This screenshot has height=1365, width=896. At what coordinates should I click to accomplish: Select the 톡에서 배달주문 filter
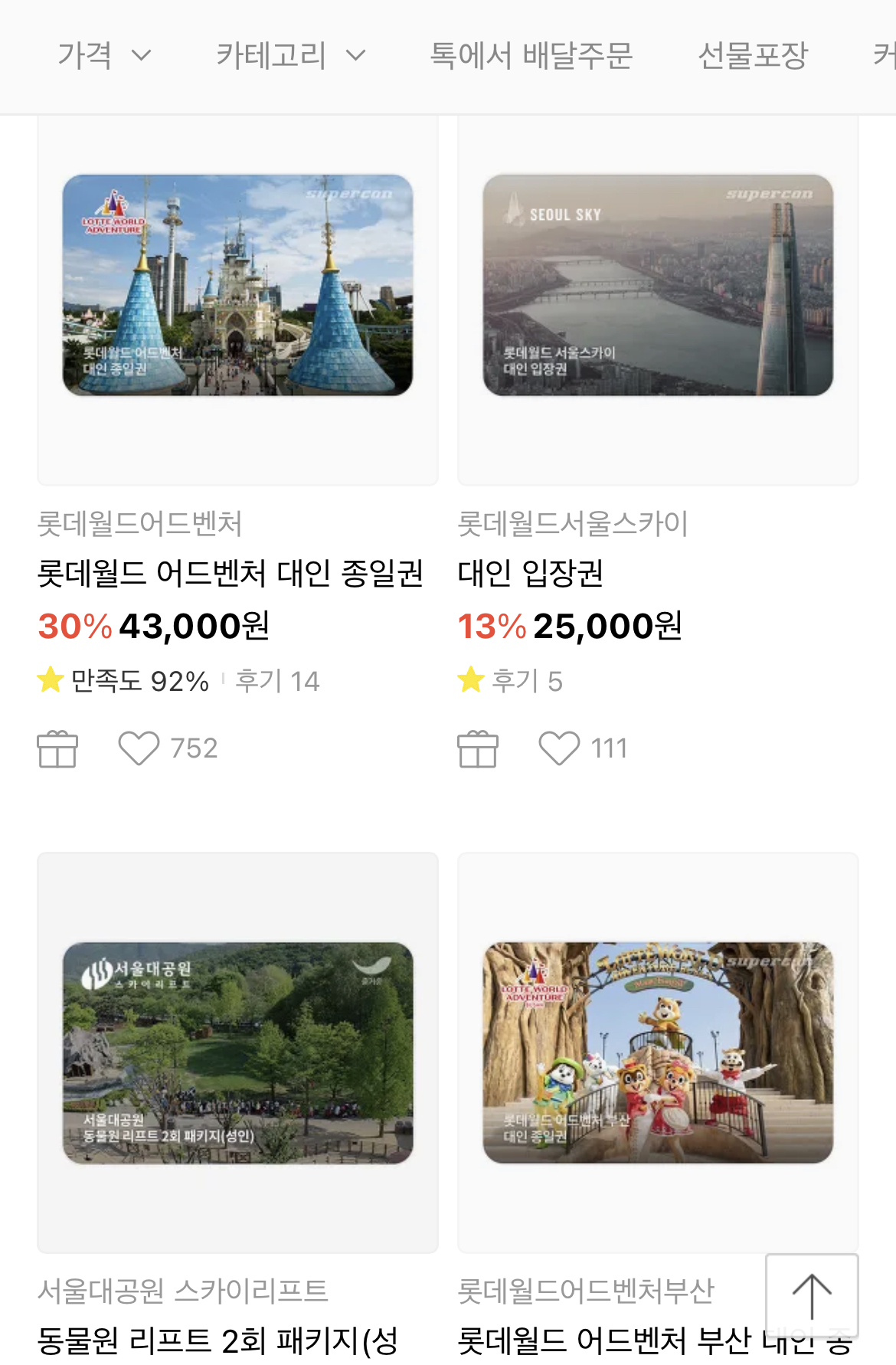(x=531, y=56)
